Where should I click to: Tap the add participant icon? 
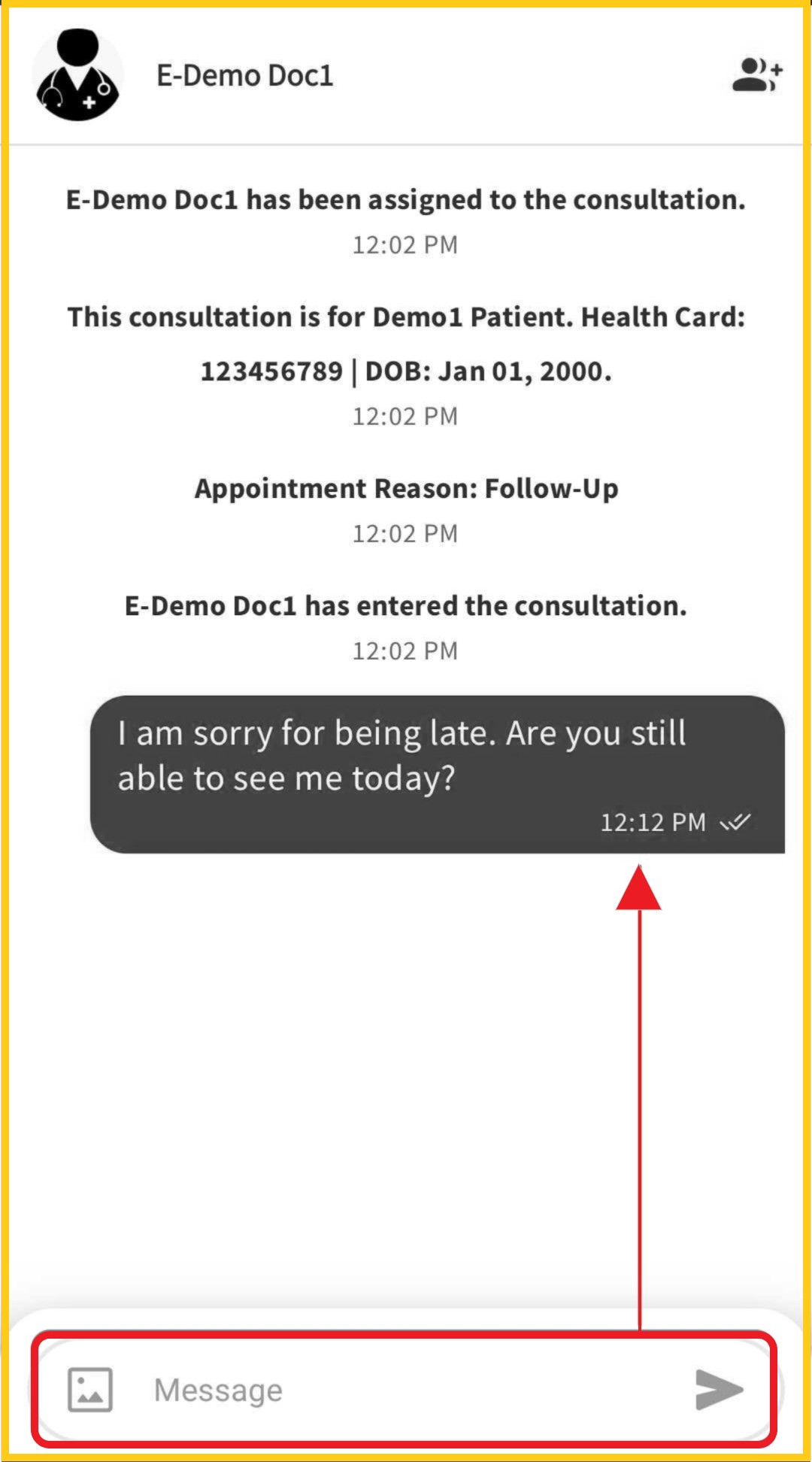click(x=756, y=75)
